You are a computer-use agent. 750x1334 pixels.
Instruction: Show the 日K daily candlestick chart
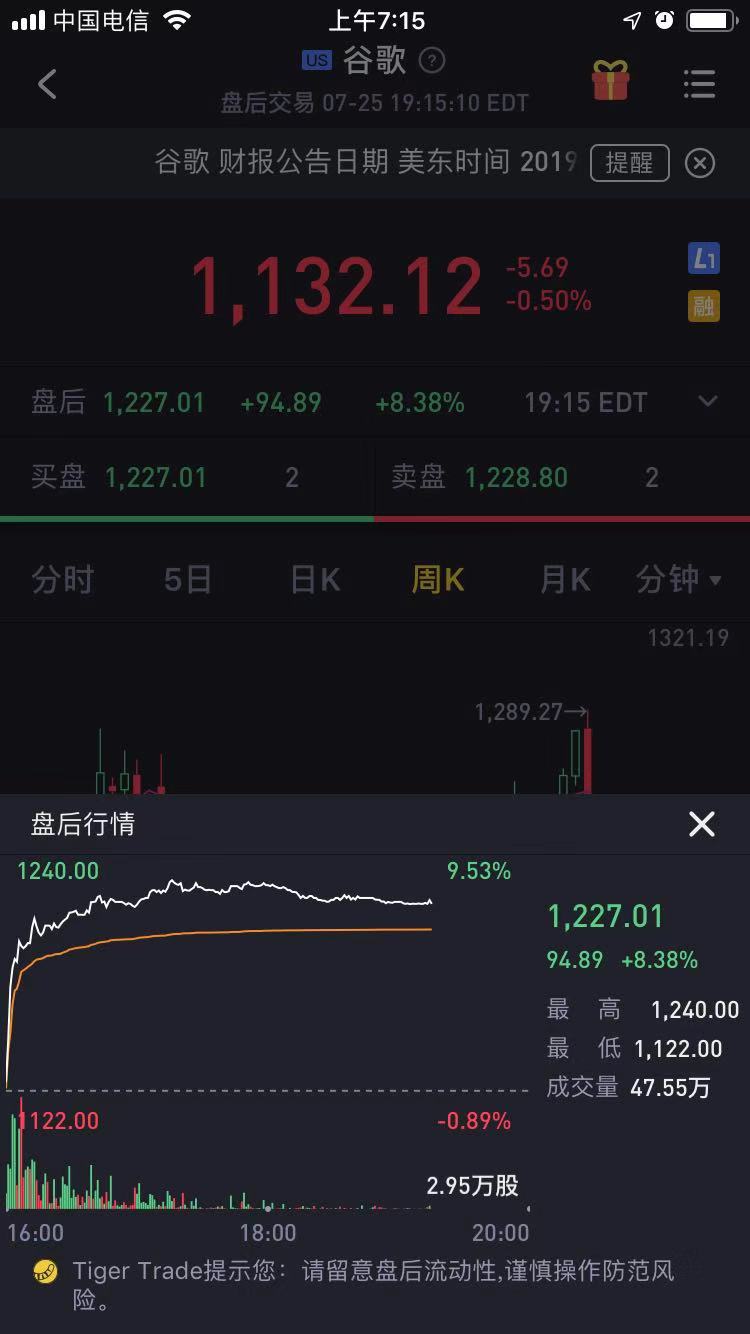pyautogui.click(x=315, y=579)
